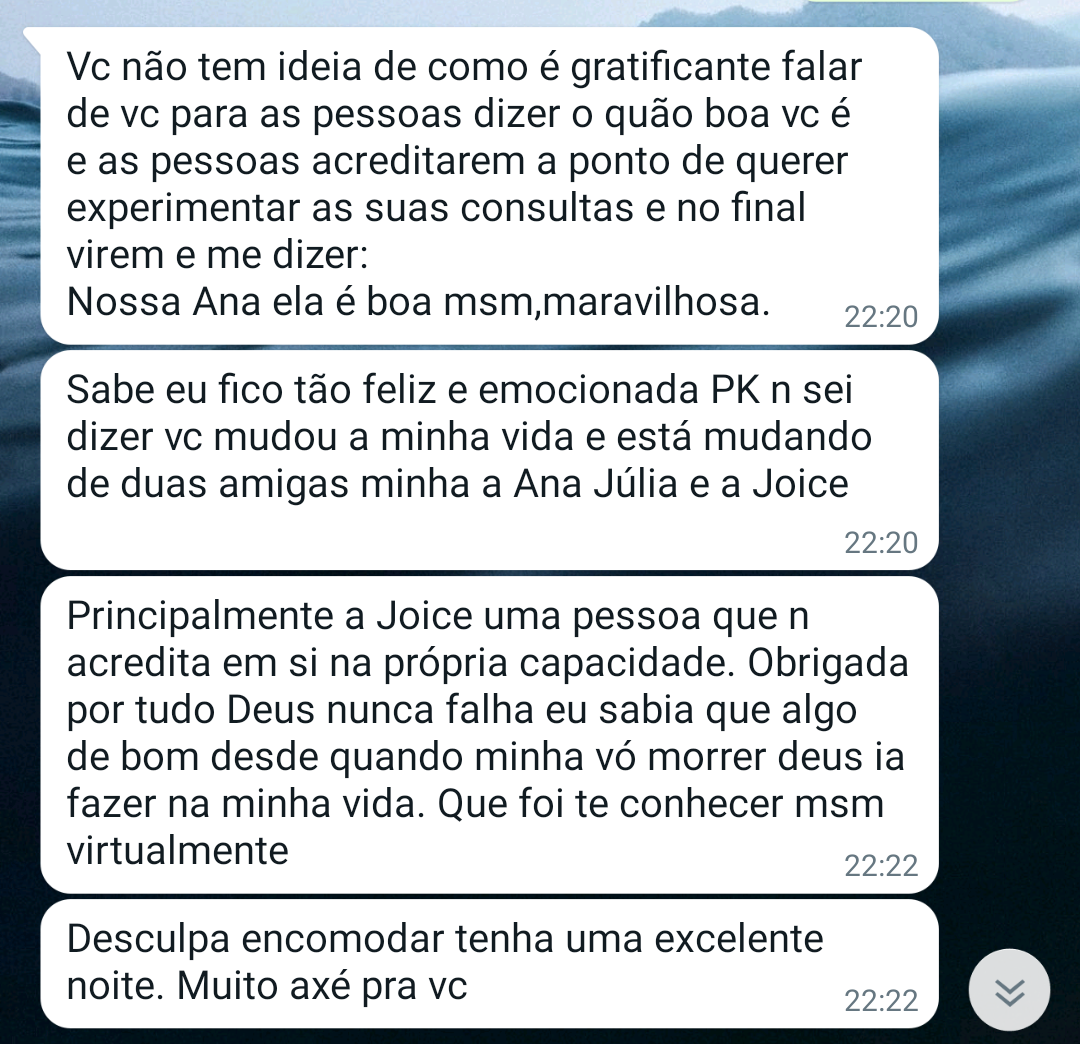Jump to the latest messages in the chat
The height and width of the screenshot is (1044, 1080).
click(1010, 990)
